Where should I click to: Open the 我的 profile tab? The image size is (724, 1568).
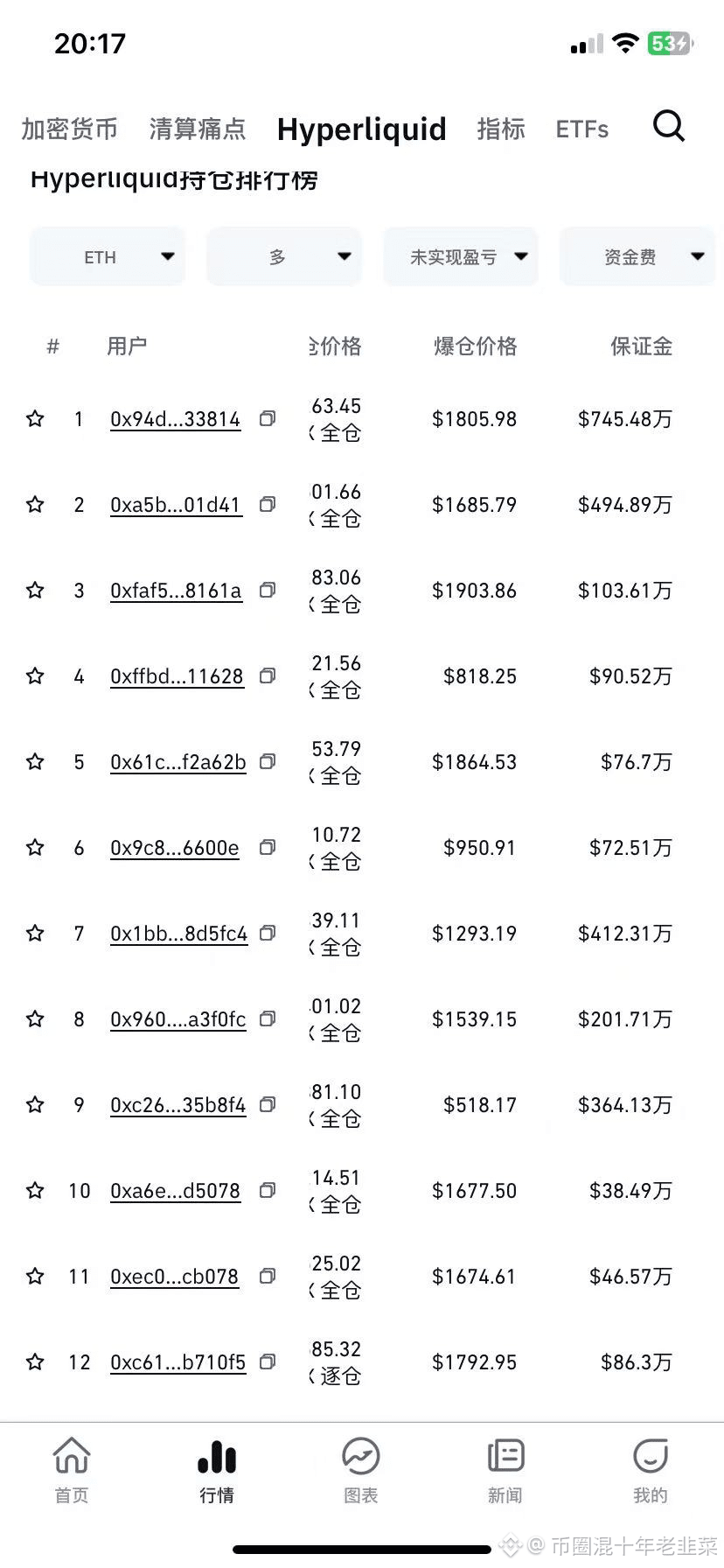[651, 1471]
